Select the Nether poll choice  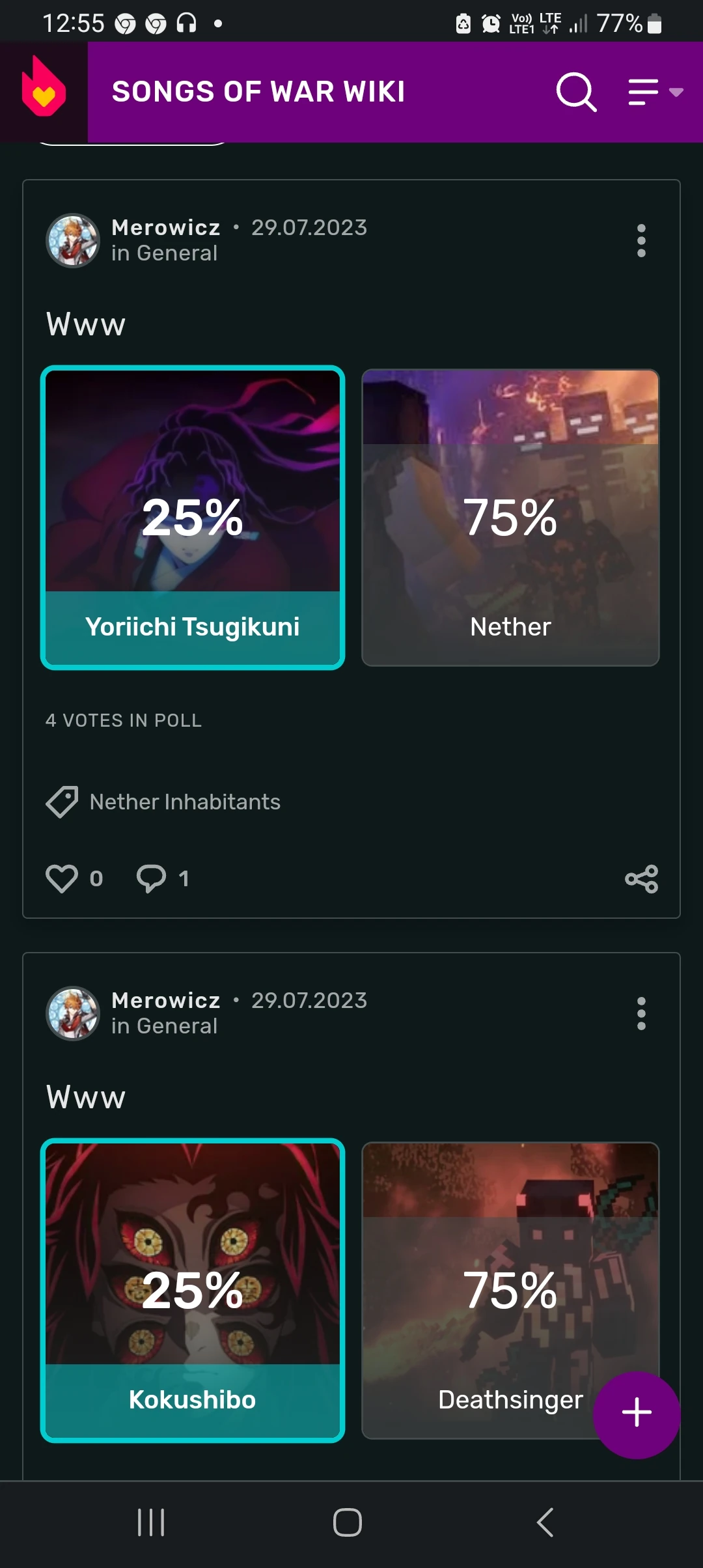tap(510, 518)
